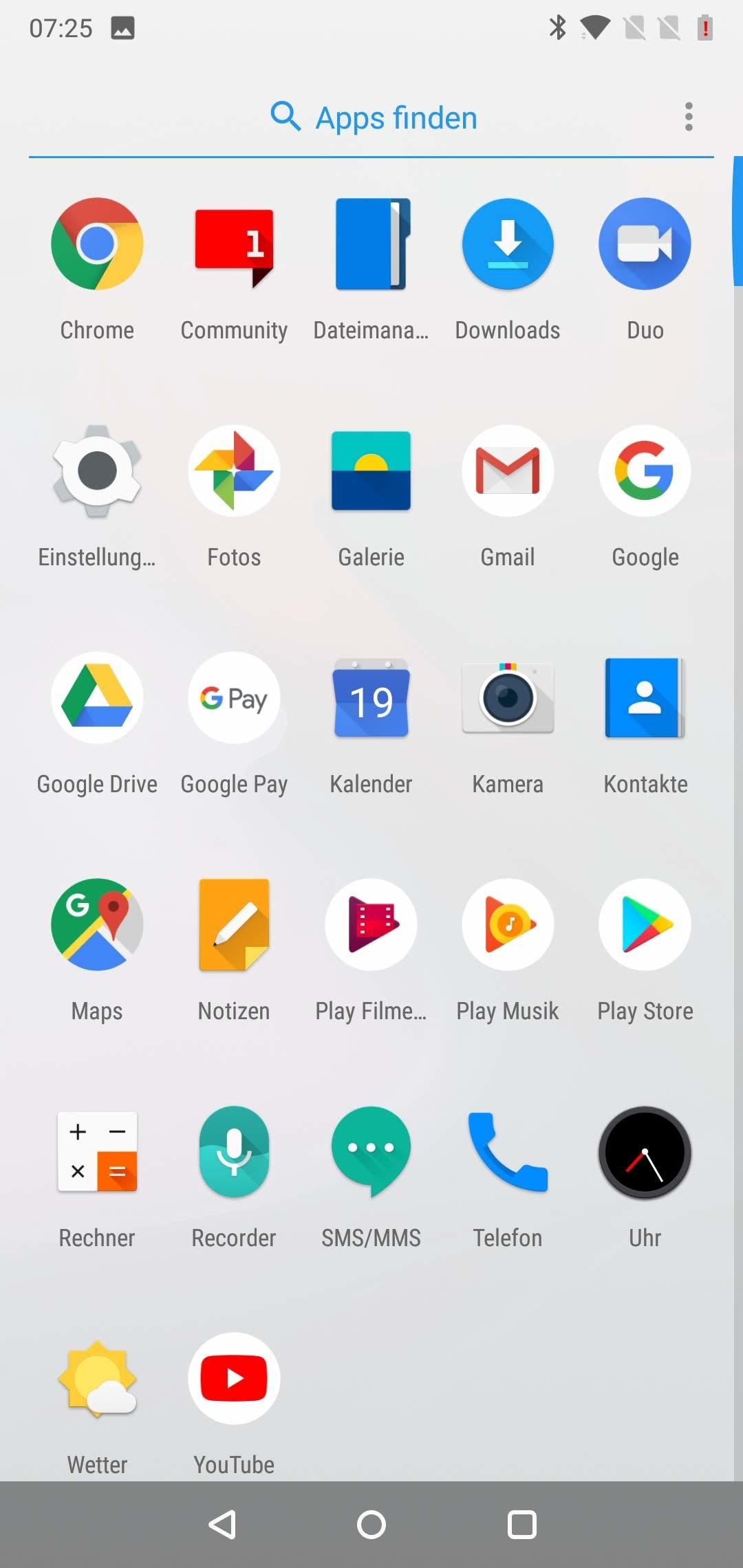Launch the Play Store
This screenshot has width=743, height=1568.
[645, 925]
